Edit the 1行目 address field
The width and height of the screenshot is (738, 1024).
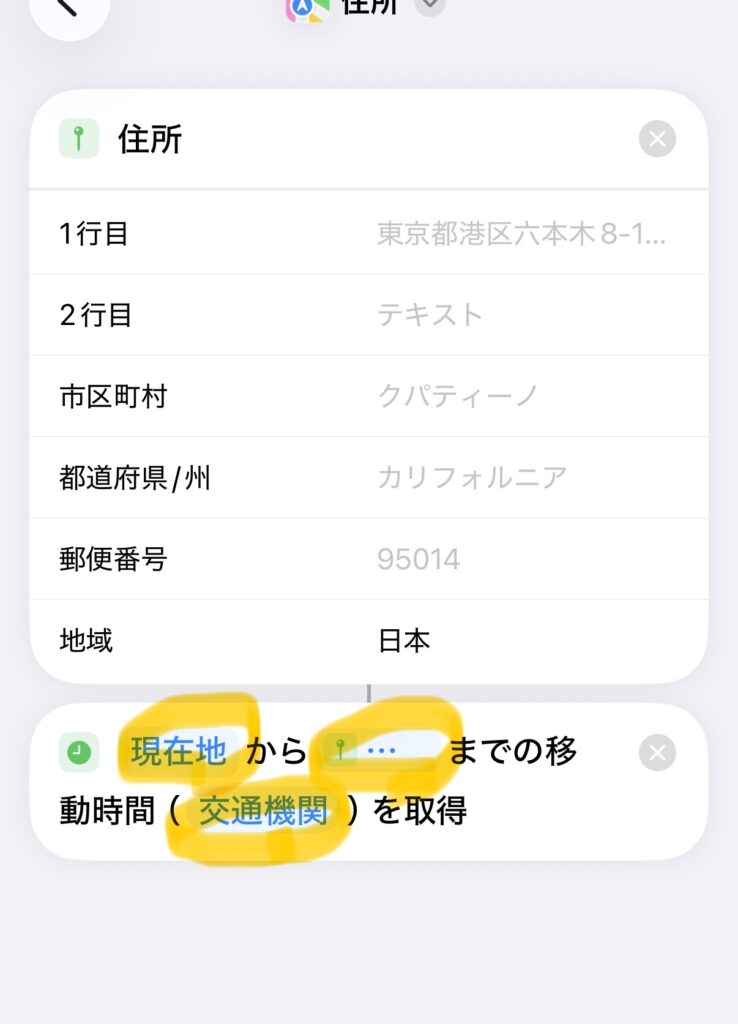[x=520, y=234]
